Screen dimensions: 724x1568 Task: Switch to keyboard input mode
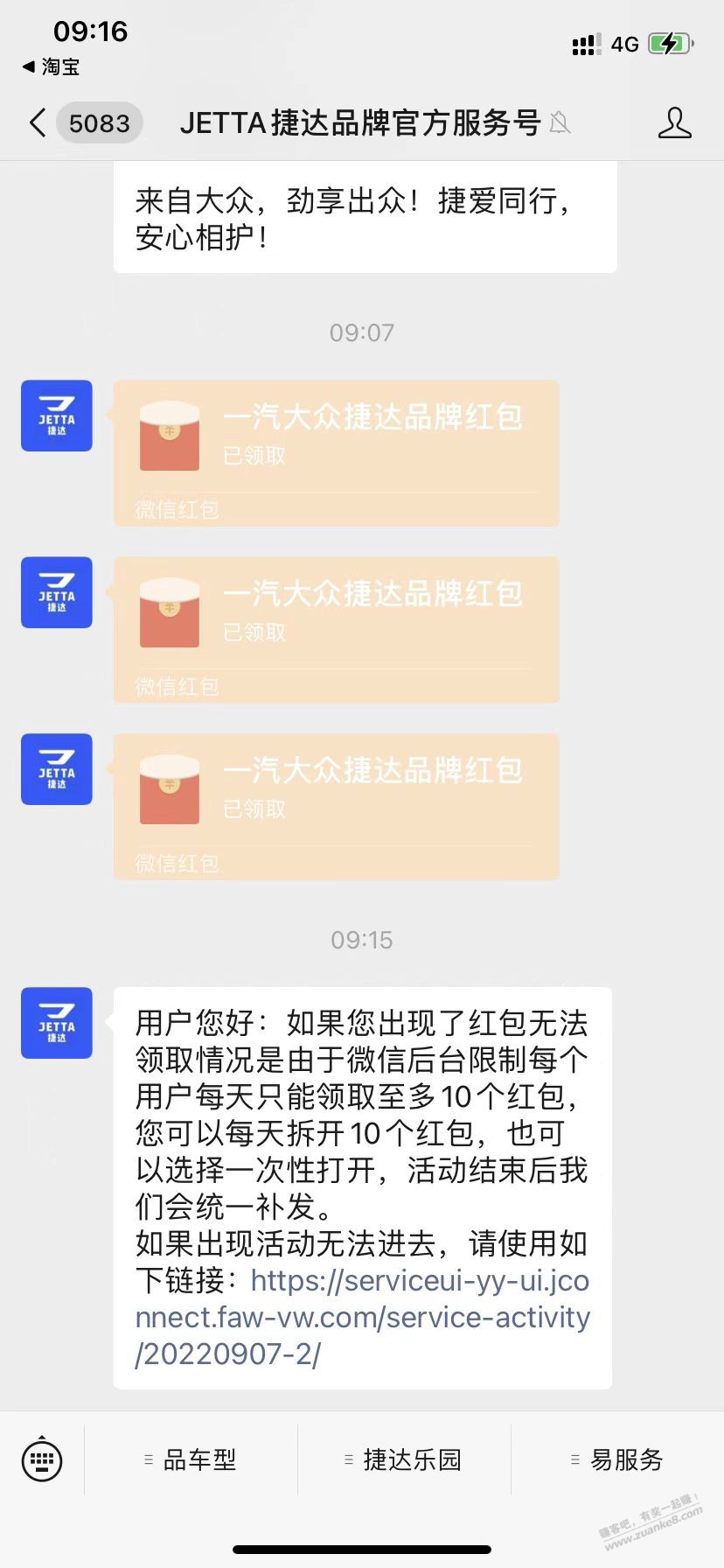41,1459
